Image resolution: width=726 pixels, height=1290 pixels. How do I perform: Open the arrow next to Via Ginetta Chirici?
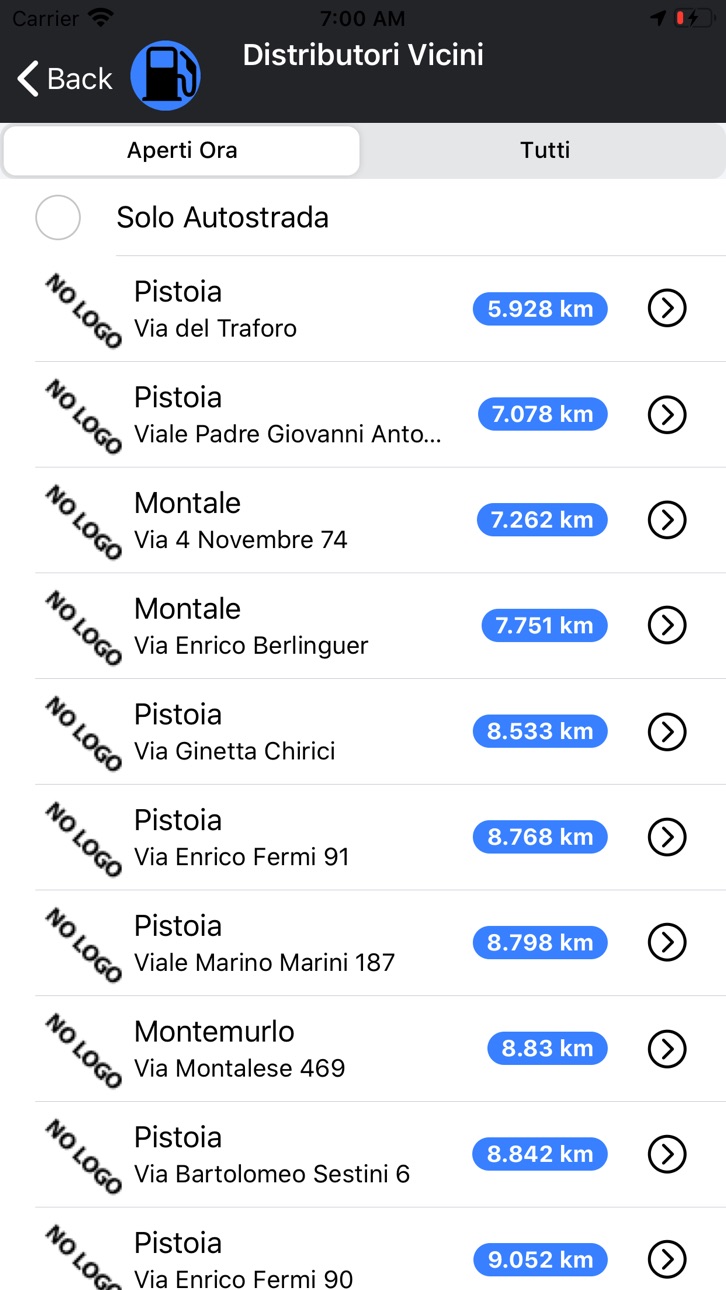667,731
